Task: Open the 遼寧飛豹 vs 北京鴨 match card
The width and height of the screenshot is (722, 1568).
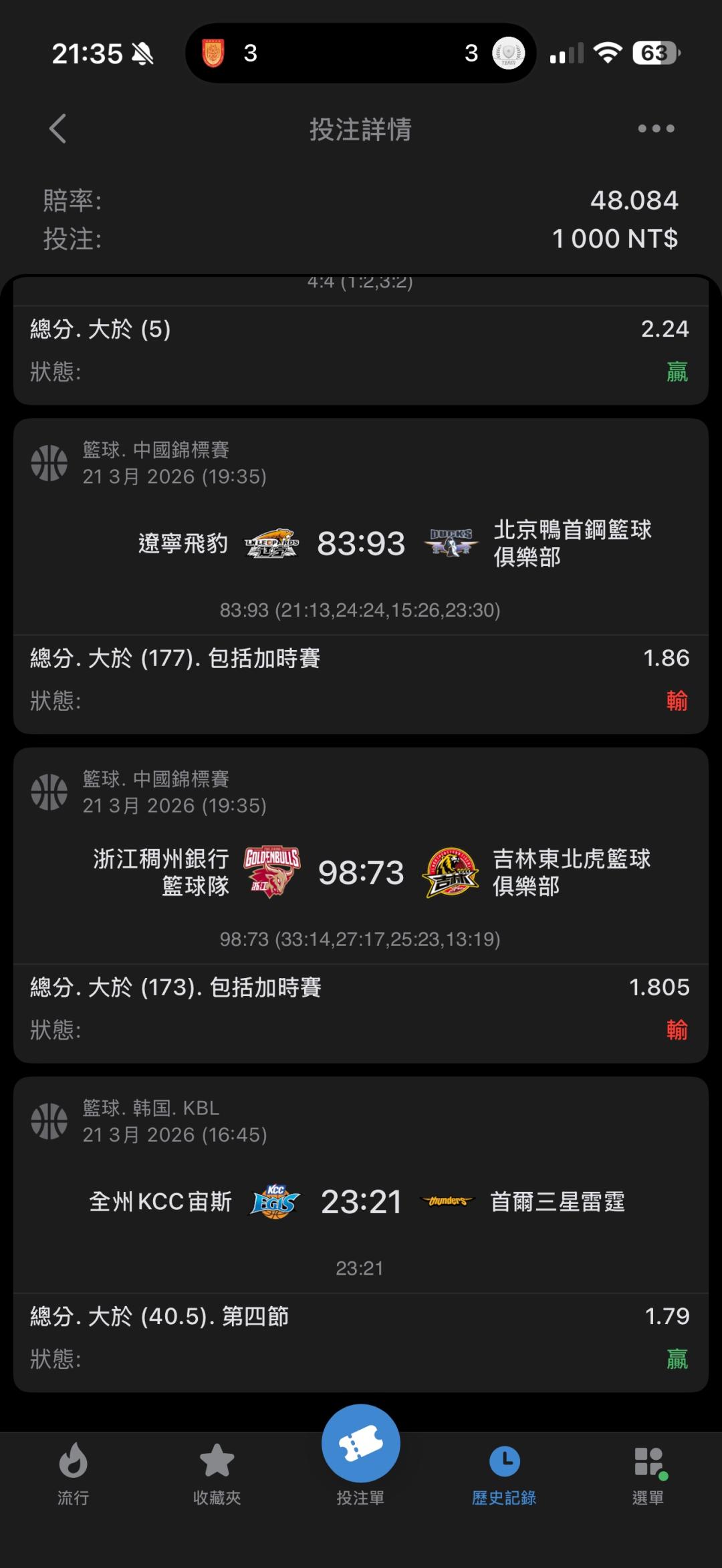Action: pos(361,577)
